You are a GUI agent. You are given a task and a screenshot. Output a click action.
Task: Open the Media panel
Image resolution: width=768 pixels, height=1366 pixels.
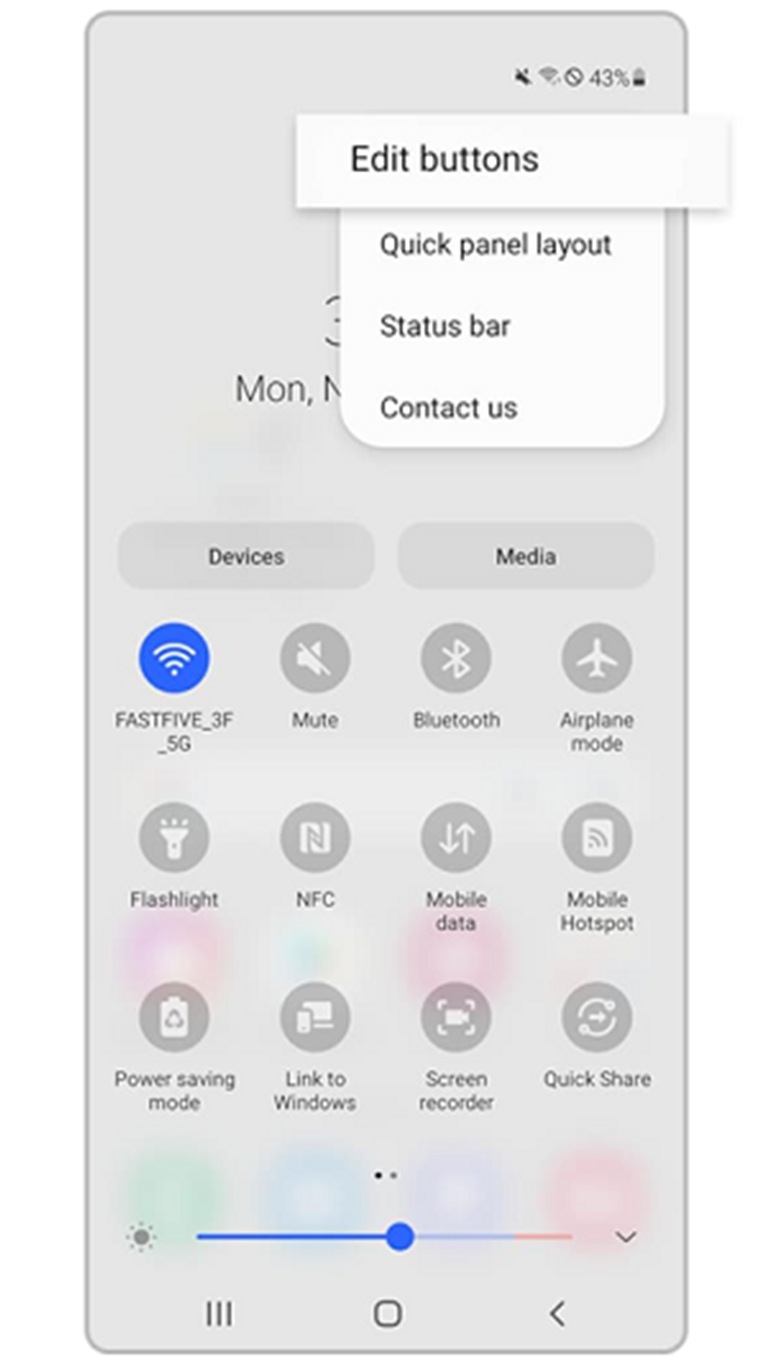[x=526, y=556]
